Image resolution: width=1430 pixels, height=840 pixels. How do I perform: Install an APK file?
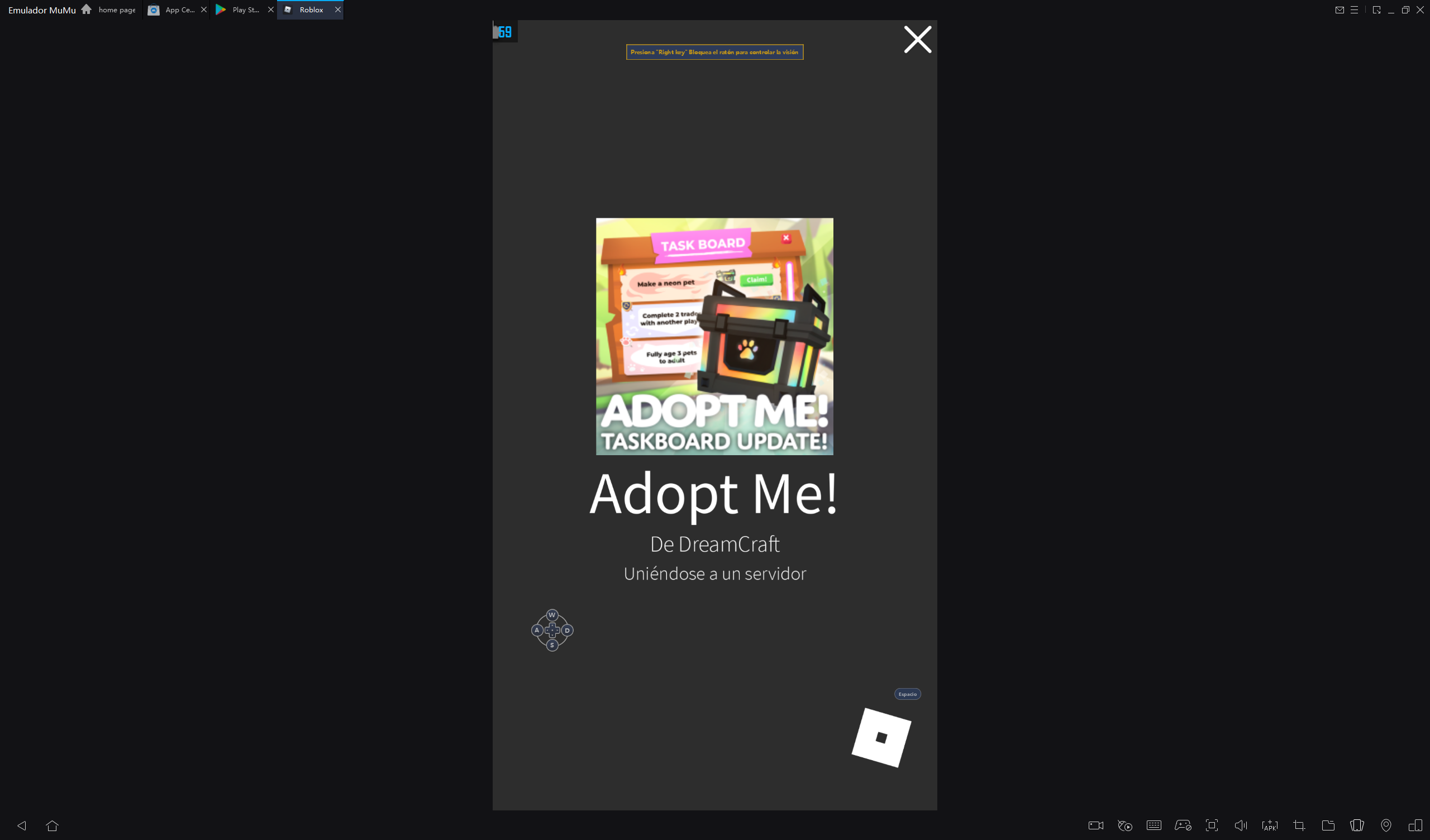tap(1270, 825)
